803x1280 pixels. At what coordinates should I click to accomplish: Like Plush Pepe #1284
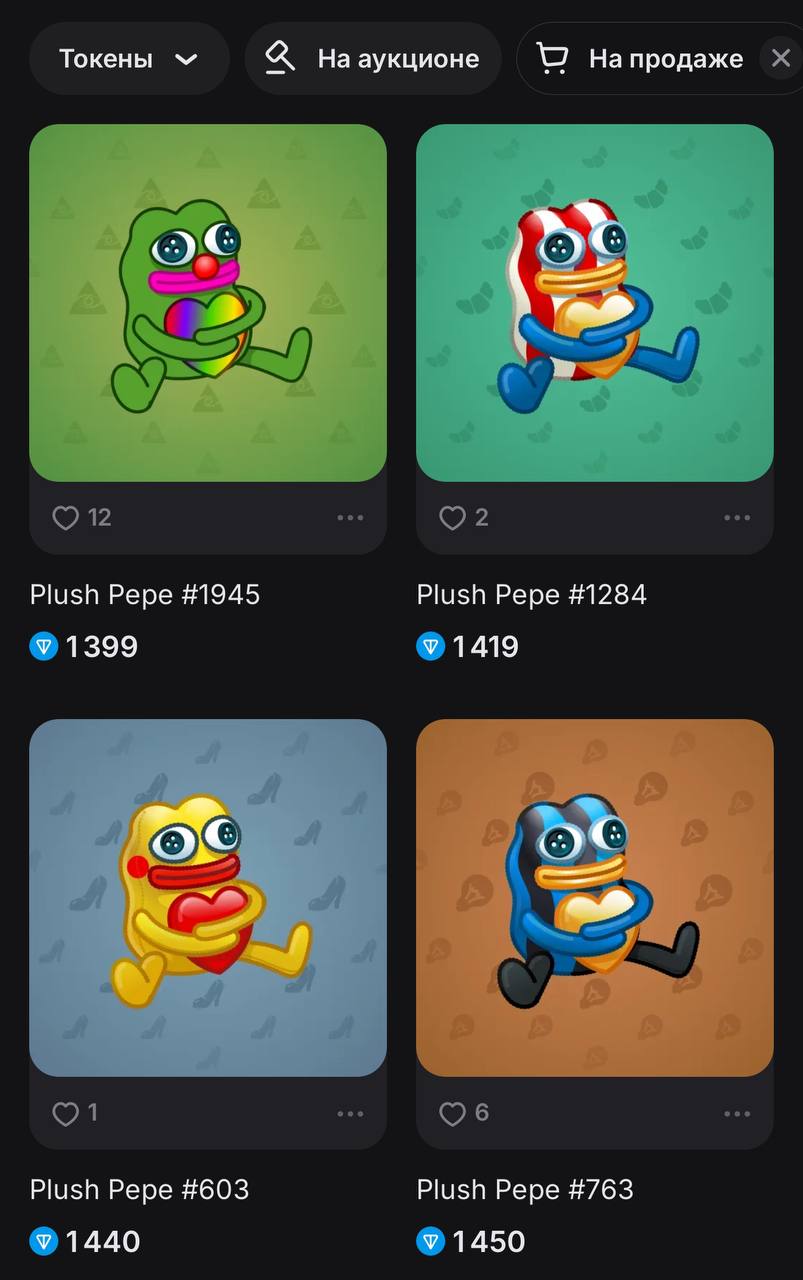453,518
